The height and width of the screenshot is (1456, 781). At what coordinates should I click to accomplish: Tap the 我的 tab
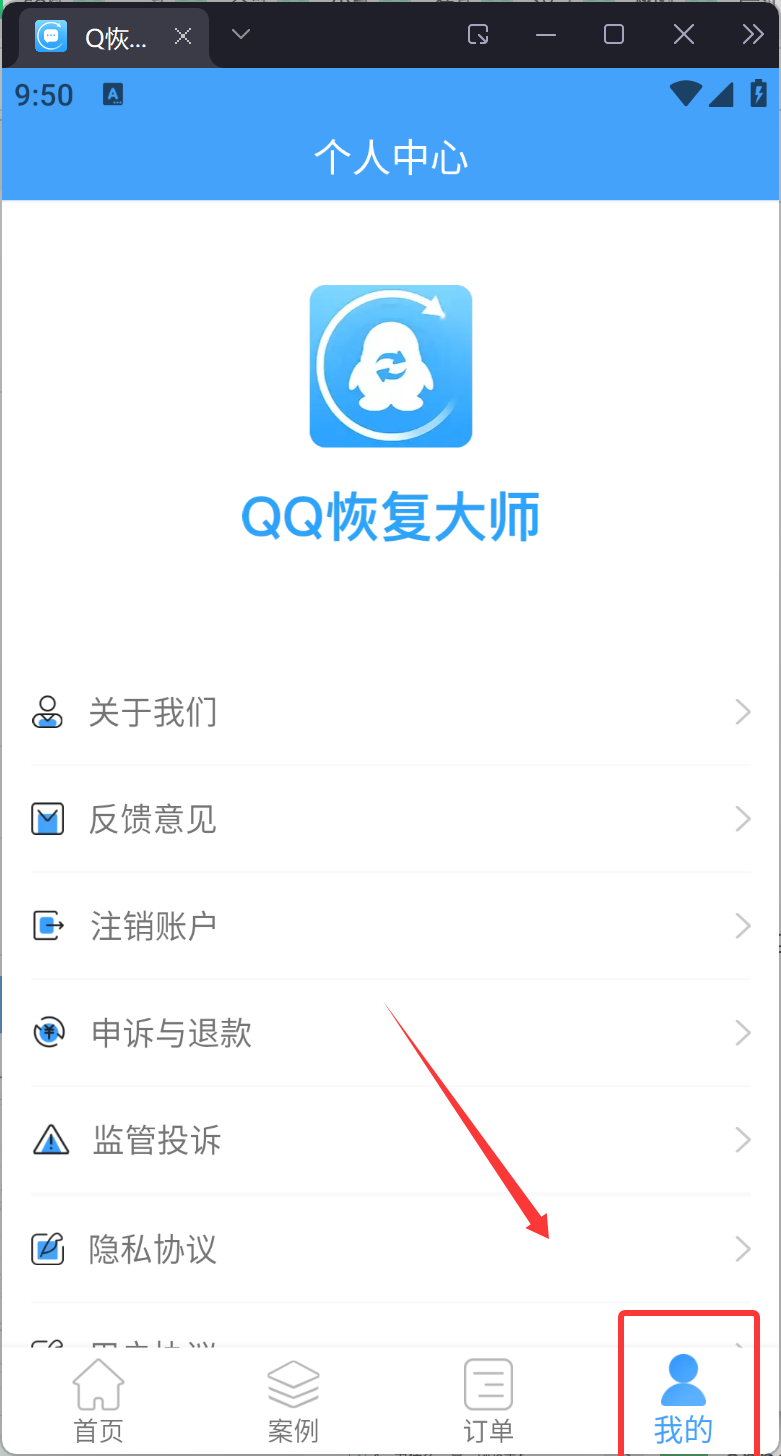click(x=683, y=1400)
